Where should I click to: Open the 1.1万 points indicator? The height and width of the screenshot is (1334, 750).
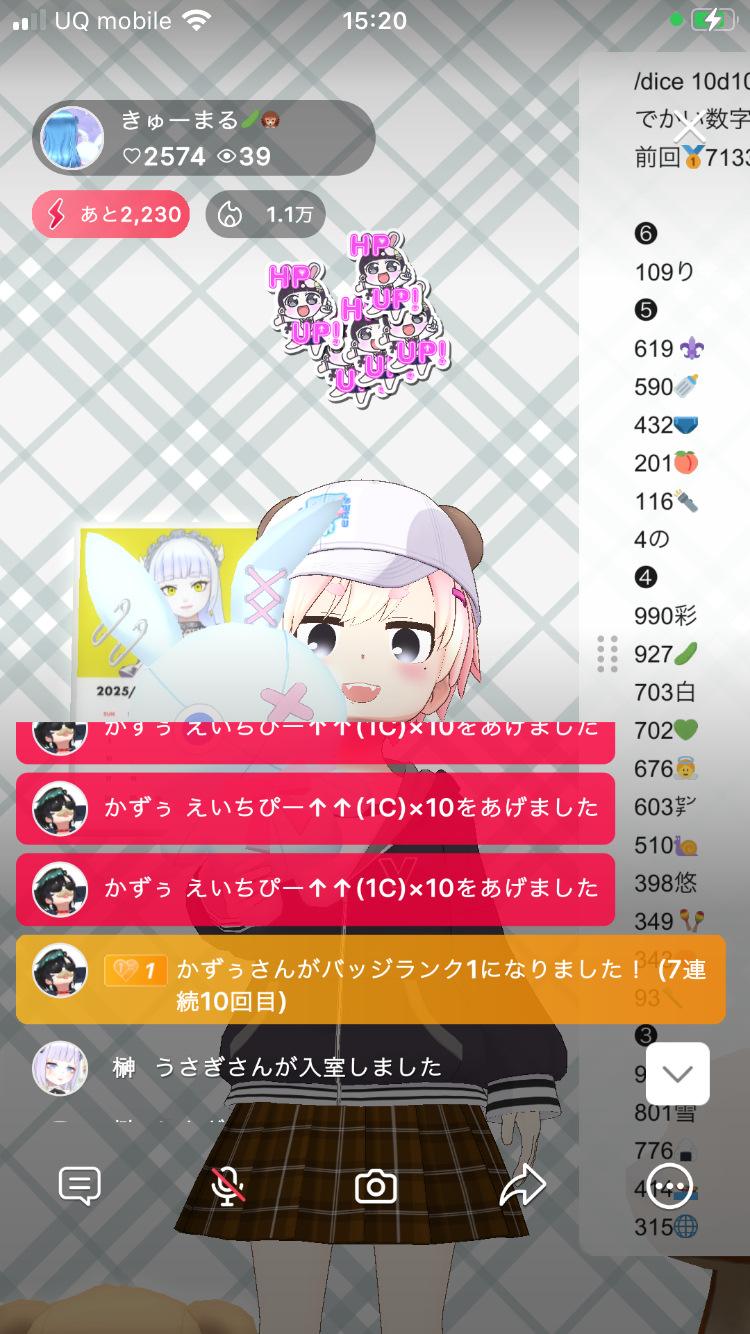coord(266,214)
